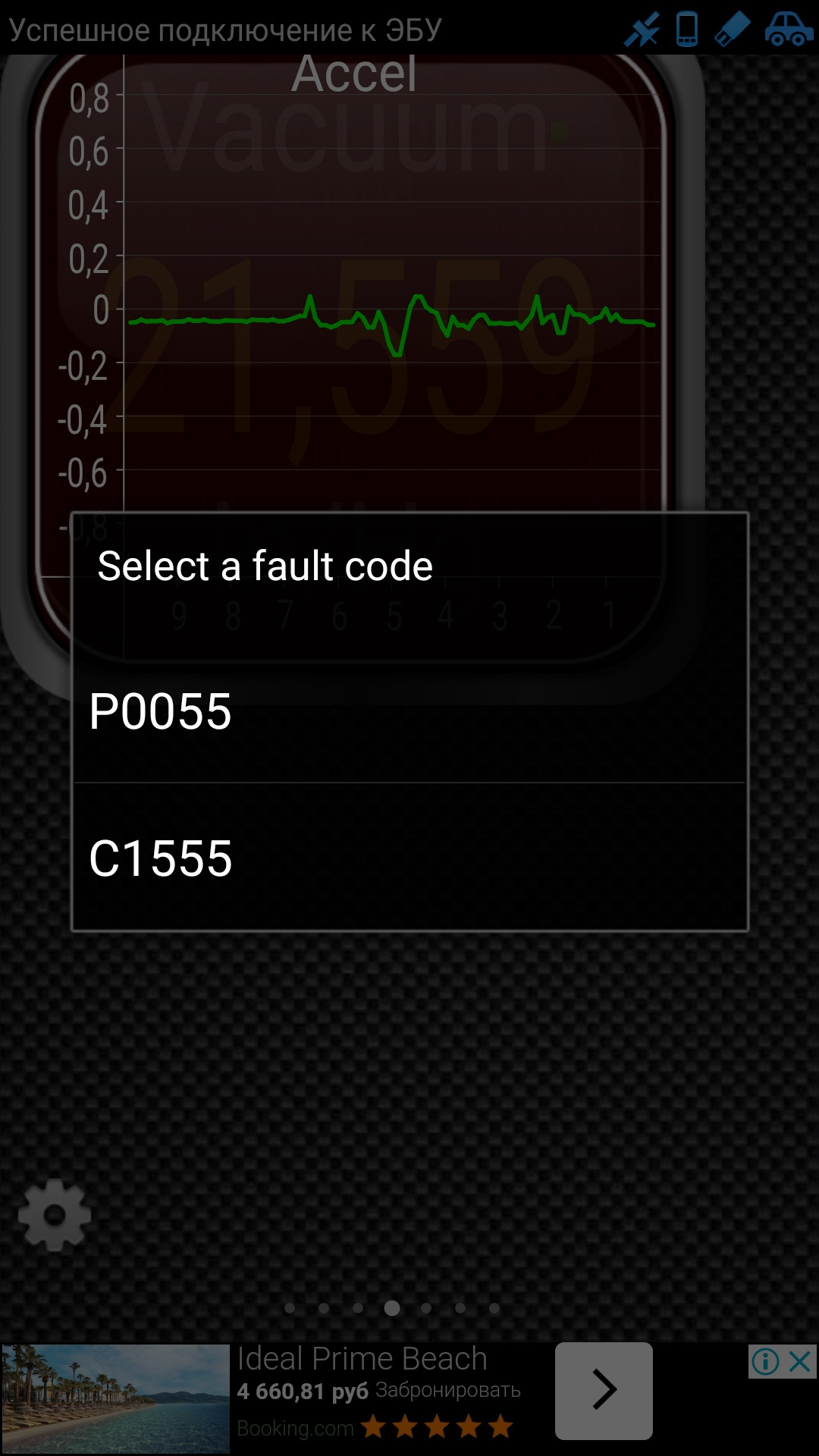Screen dimensions: 819x1456
Task: Select fault code P0055
Action: point(409,711)
